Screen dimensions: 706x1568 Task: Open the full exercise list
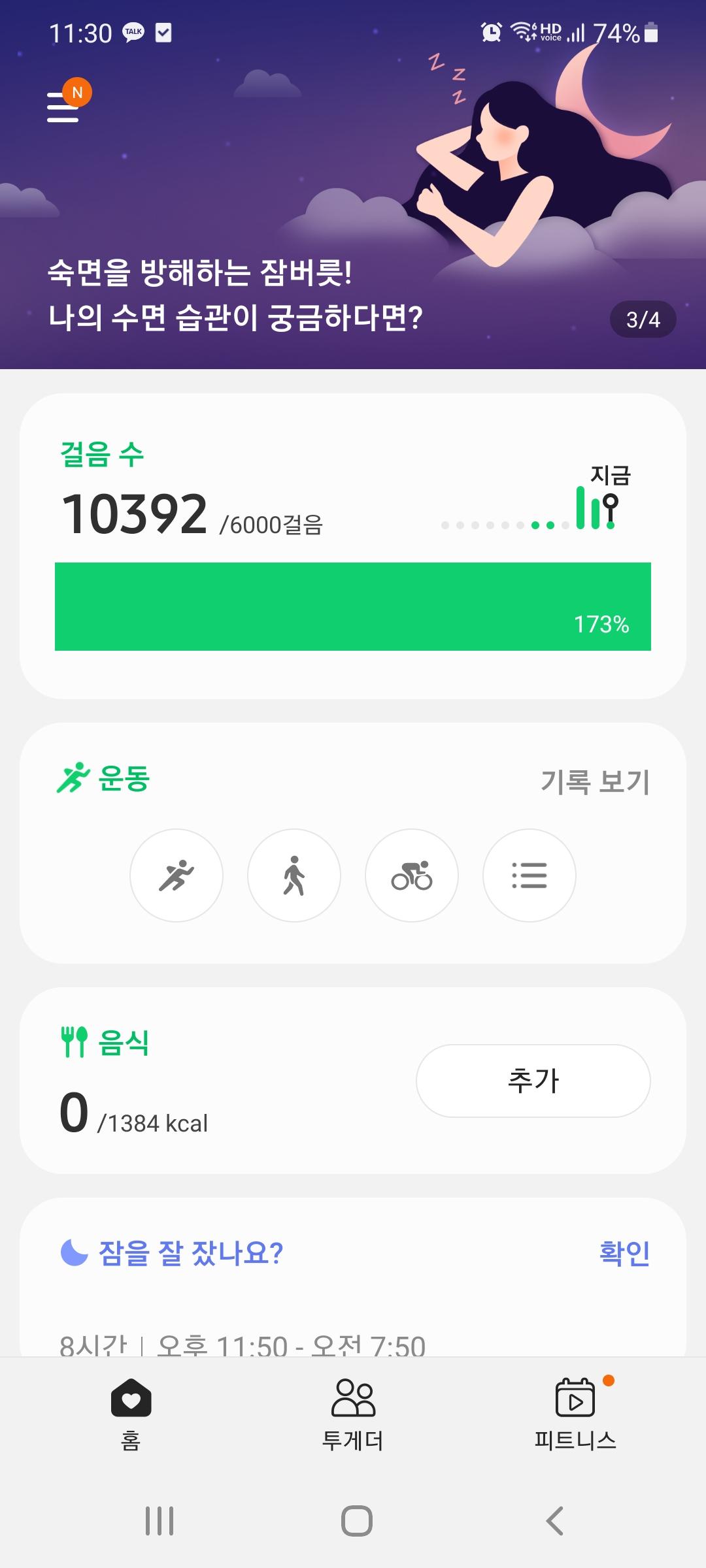click(x=529, y=875)
